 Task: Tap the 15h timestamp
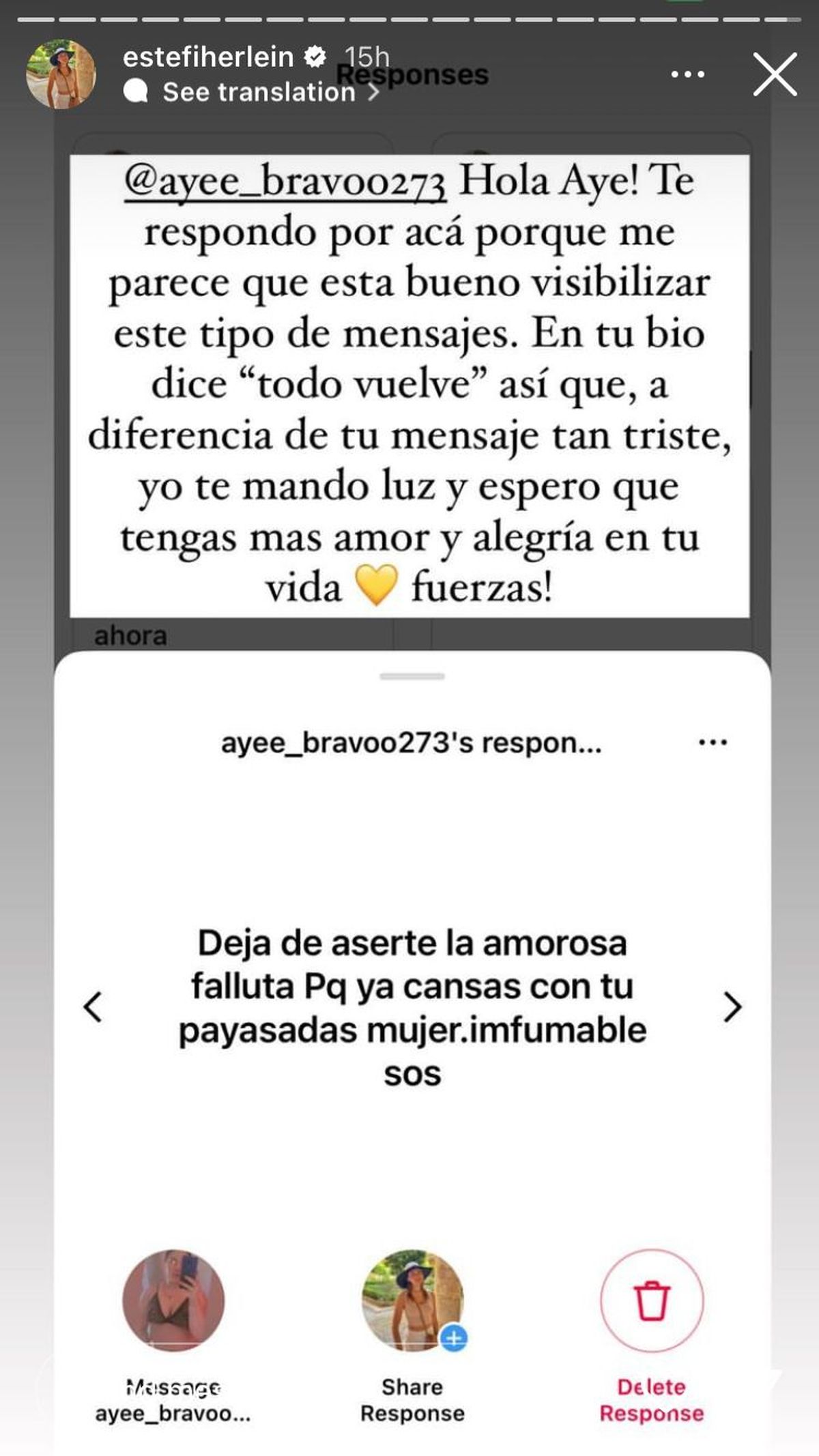(x=367, y=58)
